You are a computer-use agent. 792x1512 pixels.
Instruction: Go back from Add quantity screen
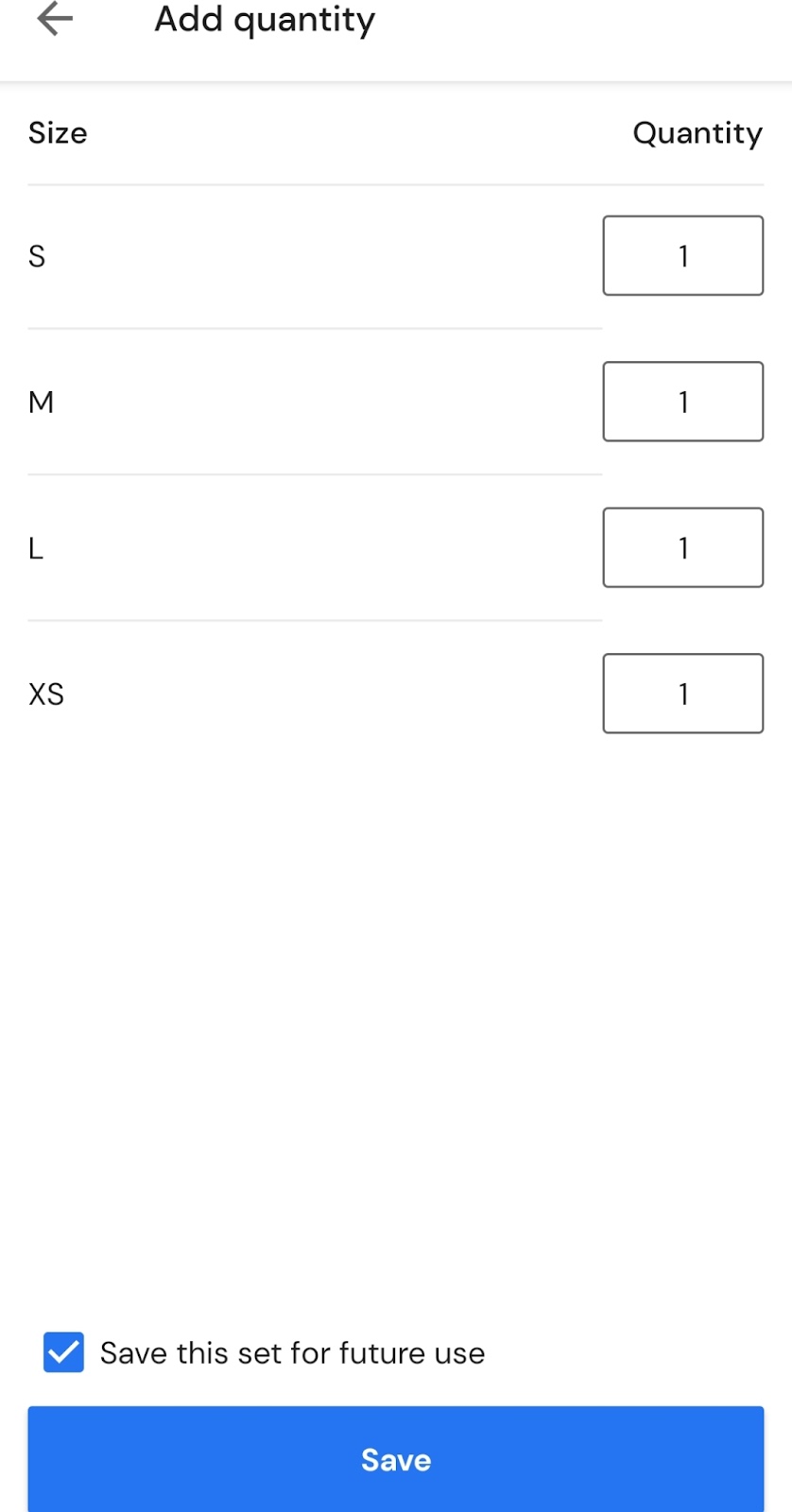pyautogui.click(x=55, y=19)
